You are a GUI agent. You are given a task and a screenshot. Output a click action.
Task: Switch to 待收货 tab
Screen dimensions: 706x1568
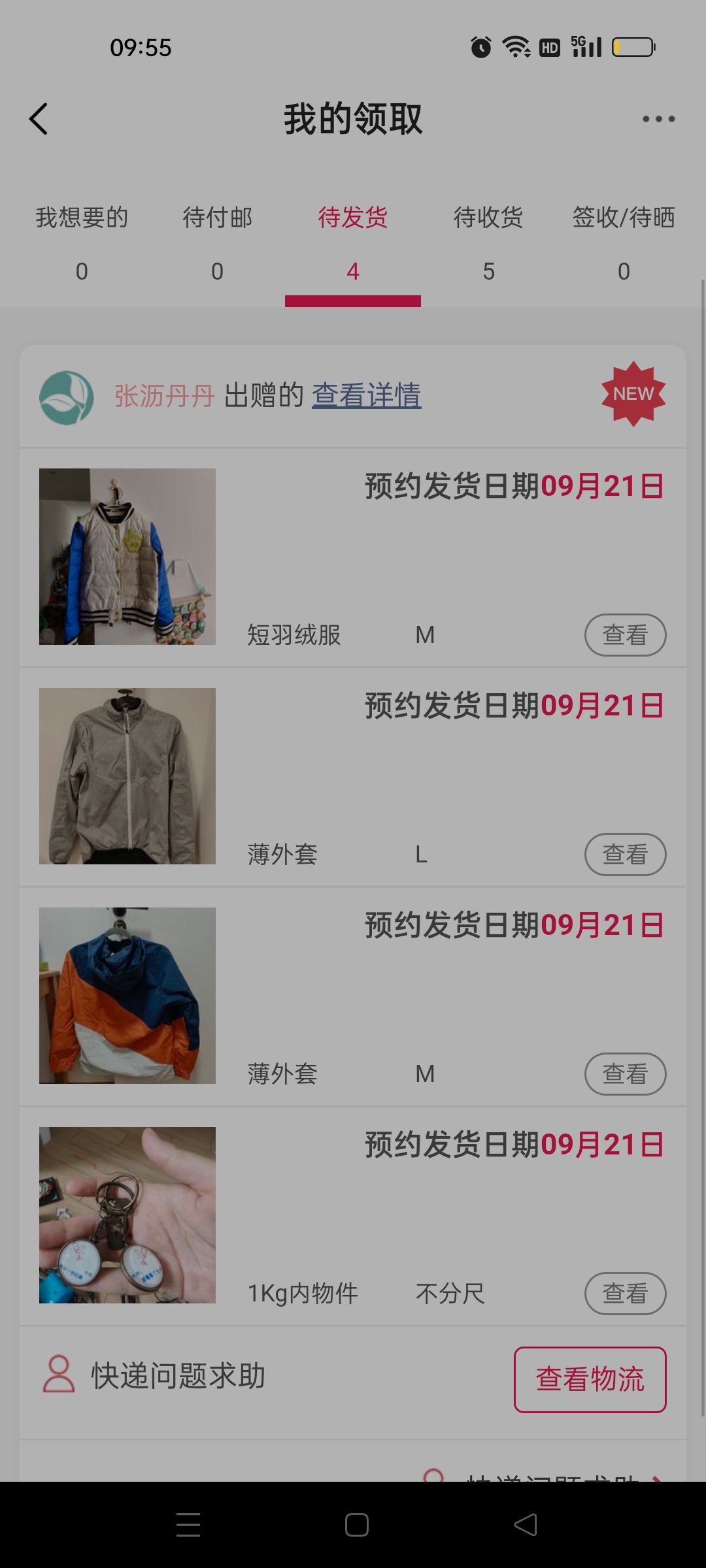(488, 242)
